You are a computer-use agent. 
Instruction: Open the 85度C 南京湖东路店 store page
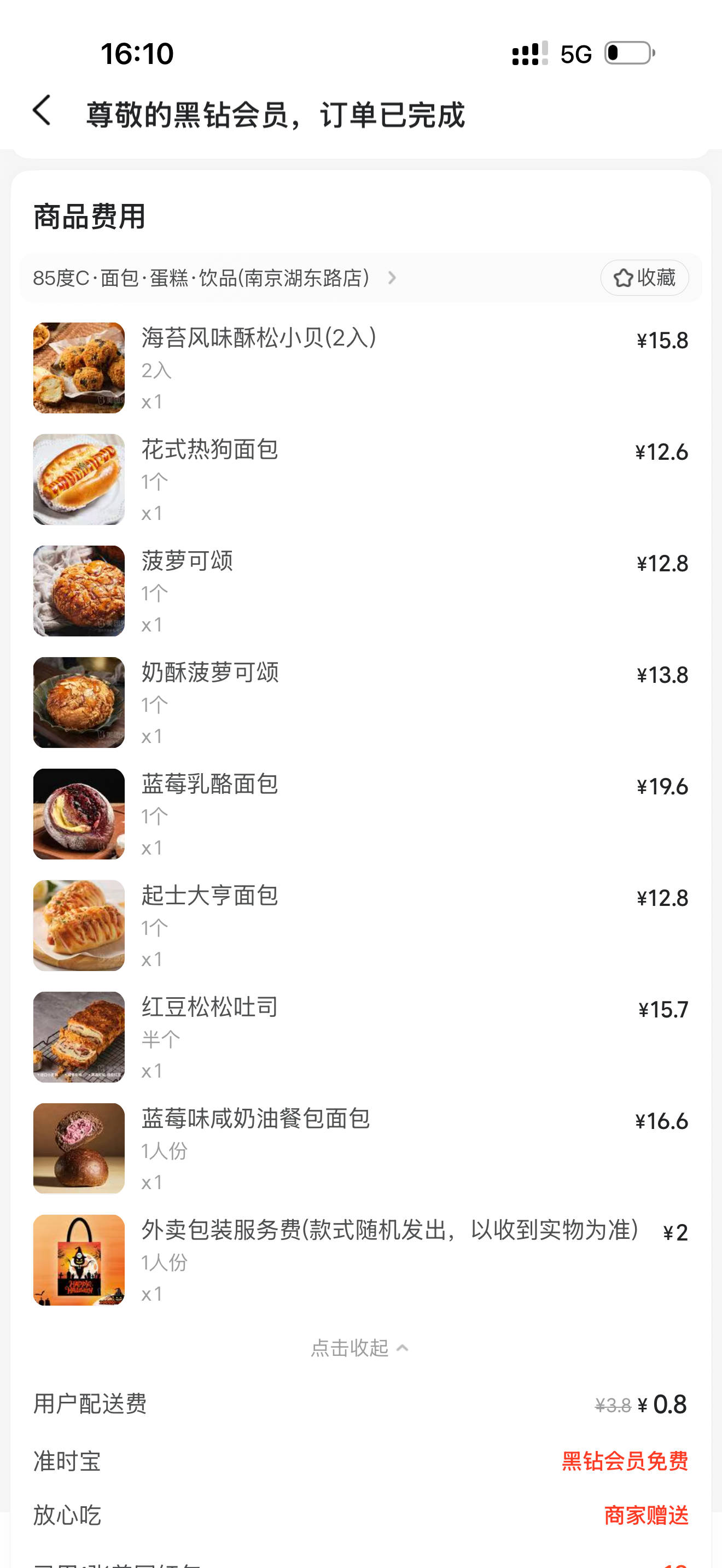coord(213,278)
